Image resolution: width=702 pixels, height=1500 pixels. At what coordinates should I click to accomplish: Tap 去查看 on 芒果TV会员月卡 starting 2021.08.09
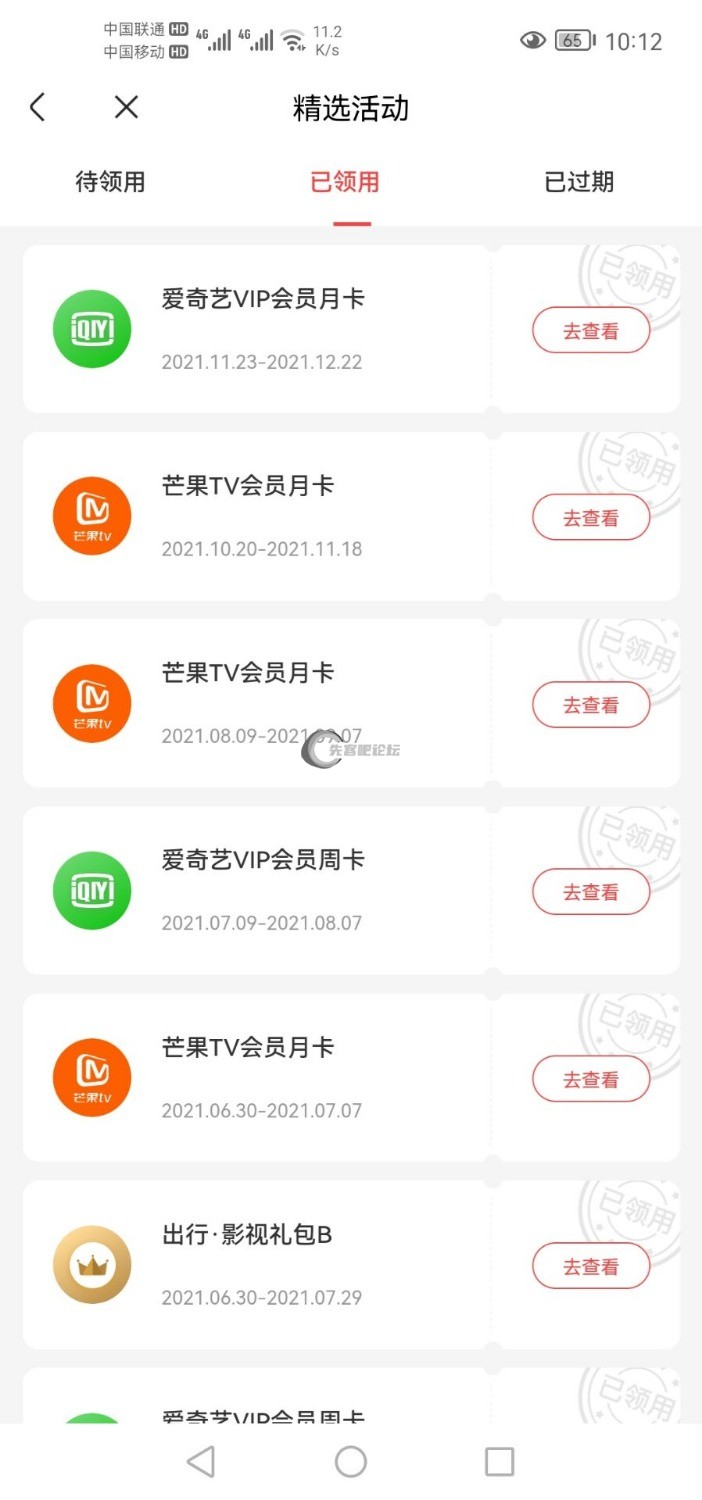click(591, 705)
